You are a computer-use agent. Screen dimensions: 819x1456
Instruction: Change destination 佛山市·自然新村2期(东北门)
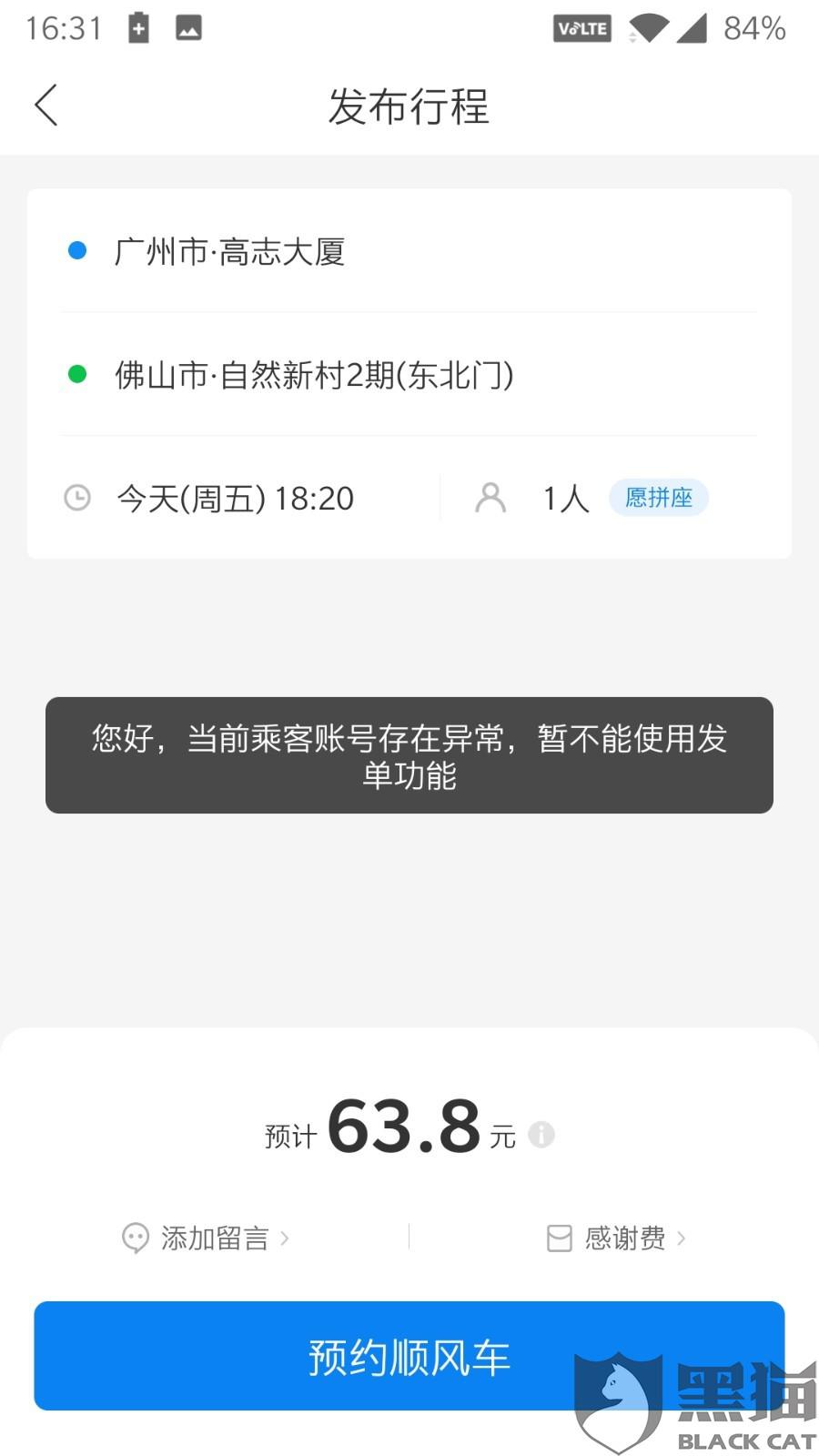(409, 374)
